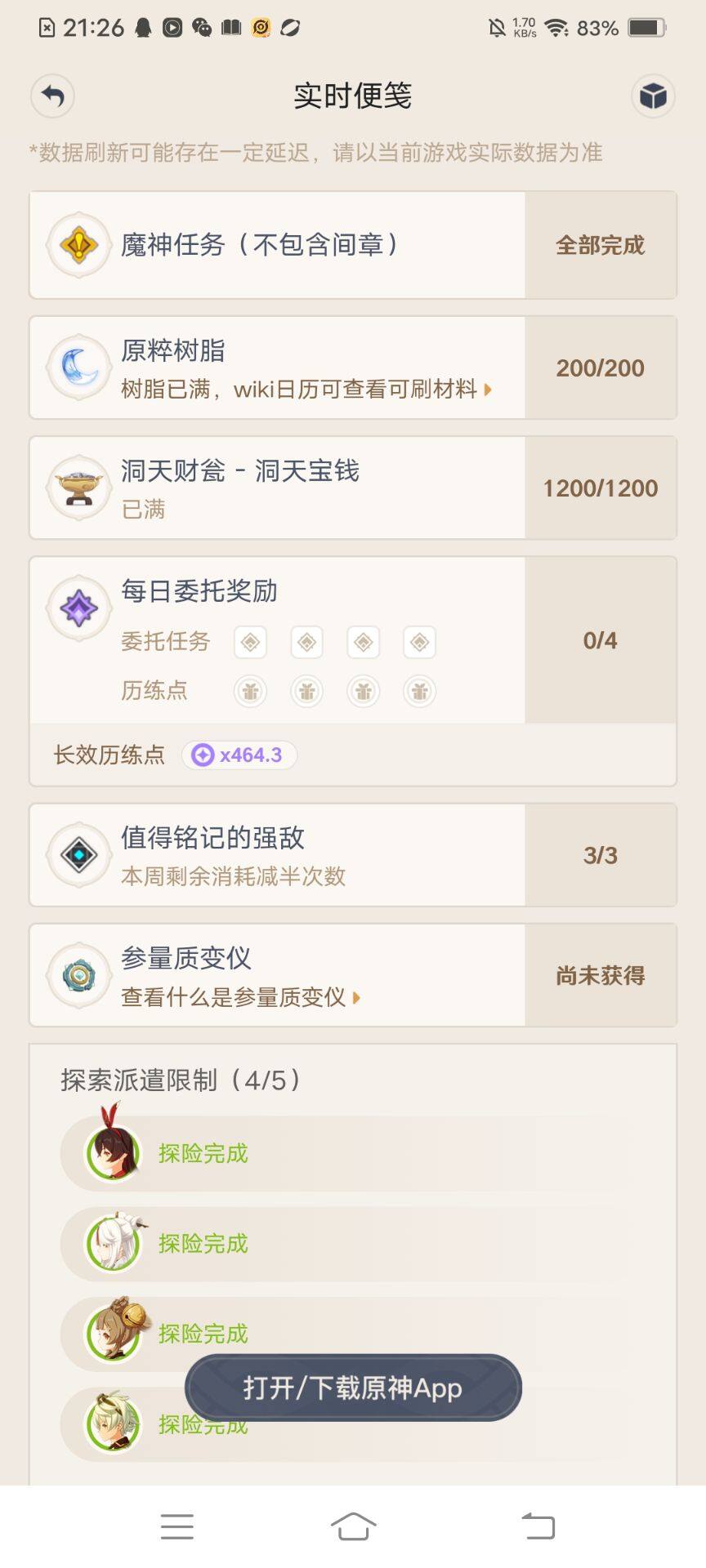Open the cube icon in the top right

pyautogui.click(x=653, y=96)
